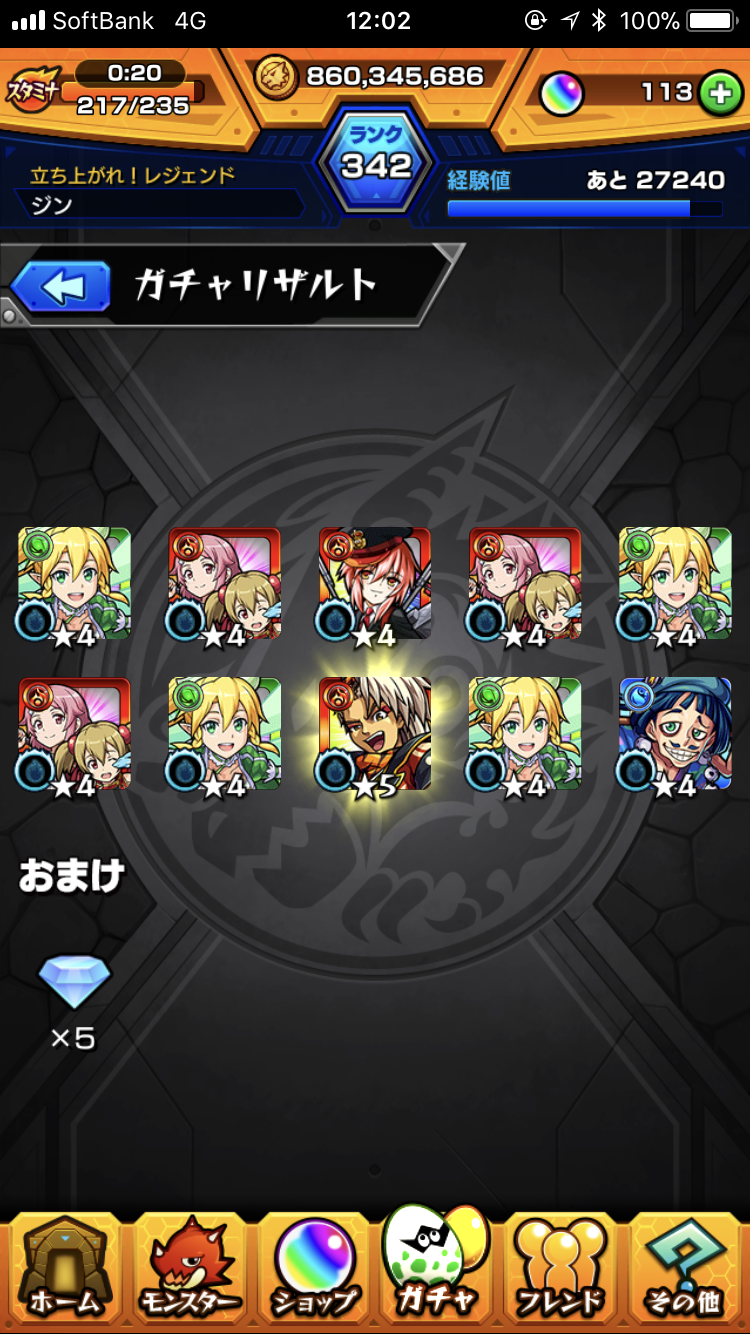Switch to the モンスター tab

tap(189, 1266)
